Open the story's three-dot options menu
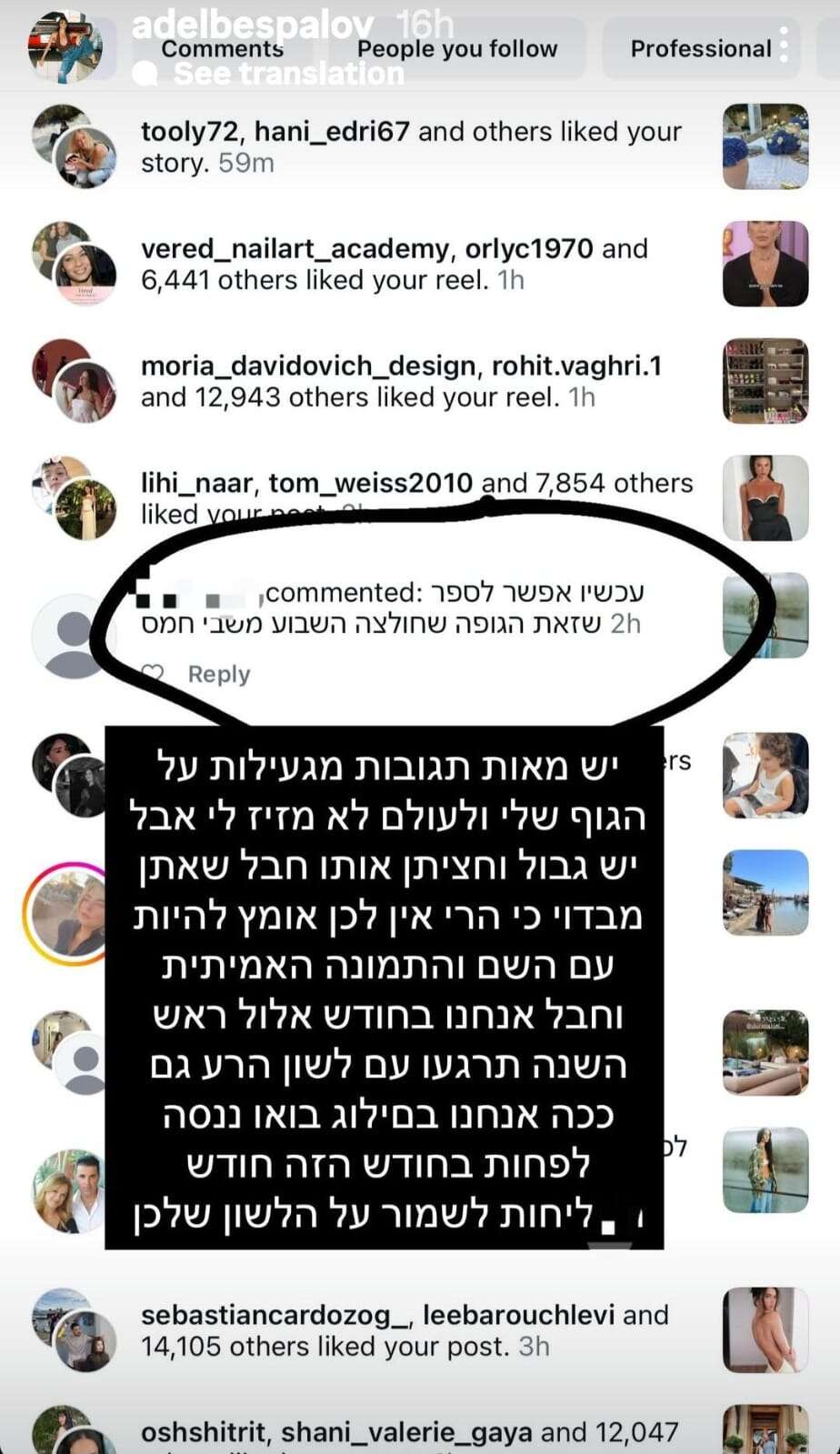 point(784,45)
